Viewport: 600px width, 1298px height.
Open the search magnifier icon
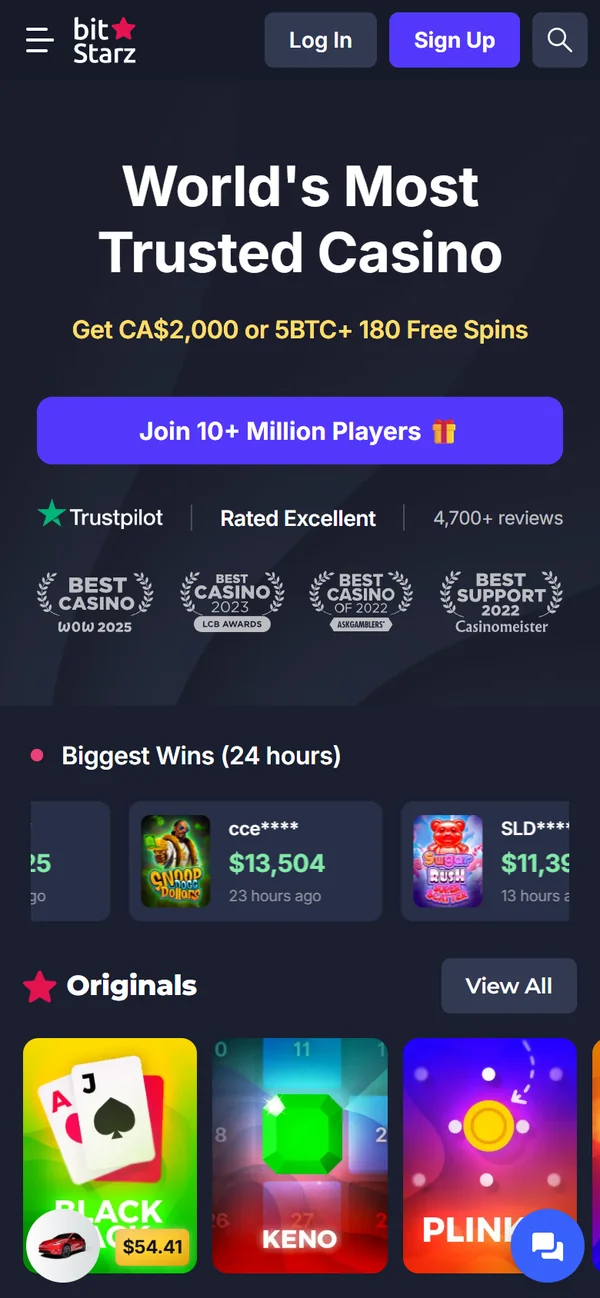pos(560,40)
